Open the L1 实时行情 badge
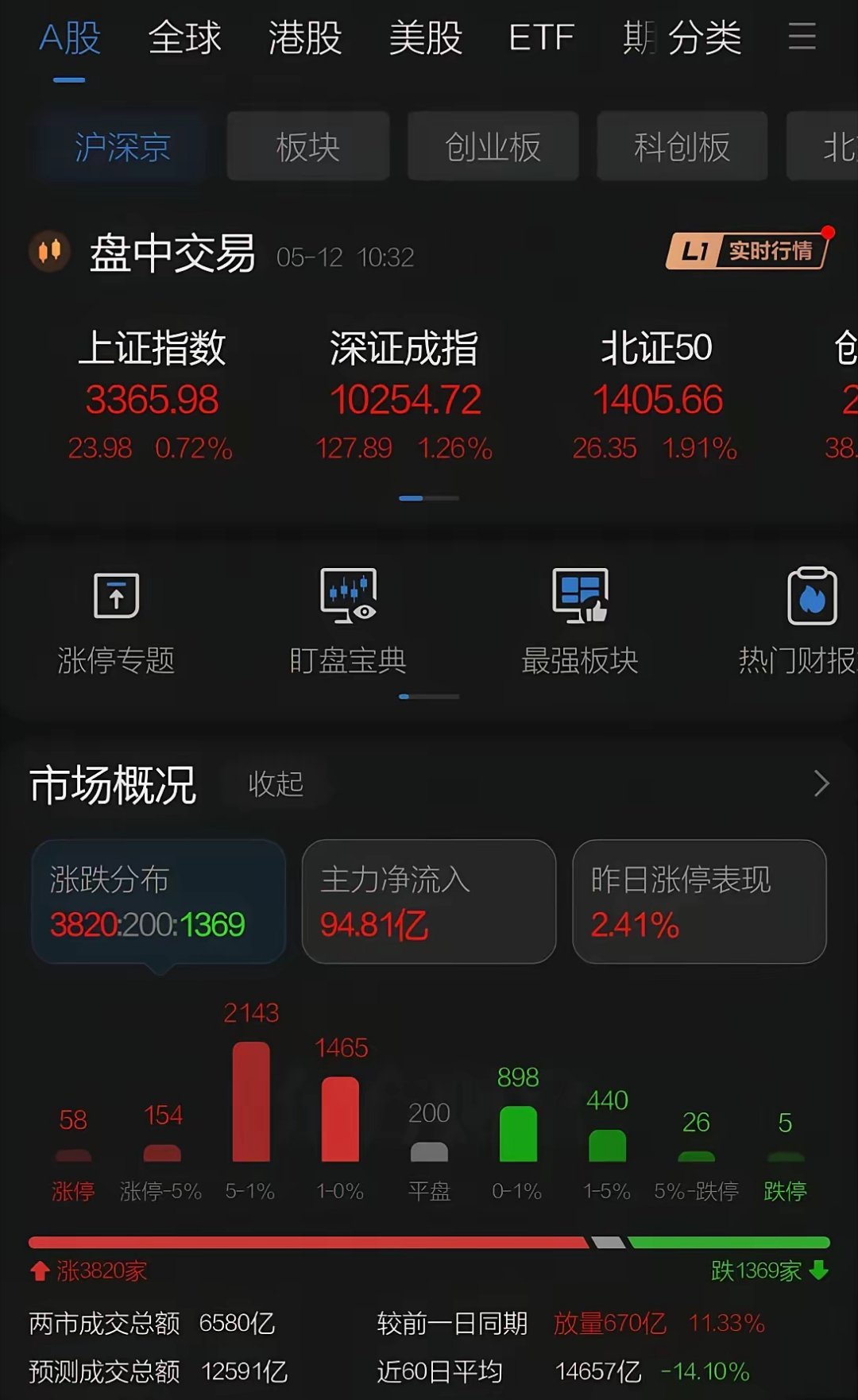Image resolution: width=858 pixels, height=1400 pixels. [x=748, y=252]
